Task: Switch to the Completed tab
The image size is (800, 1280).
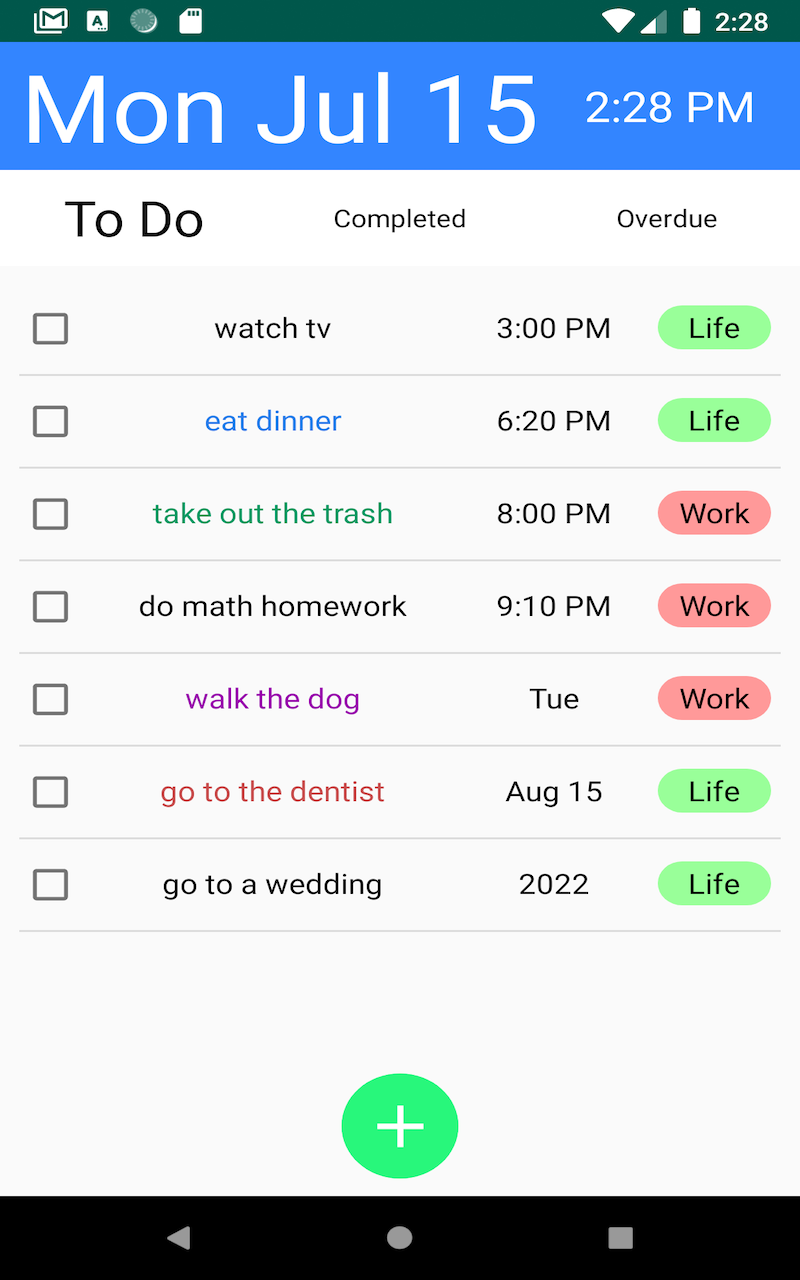Action: pos(400,219)
